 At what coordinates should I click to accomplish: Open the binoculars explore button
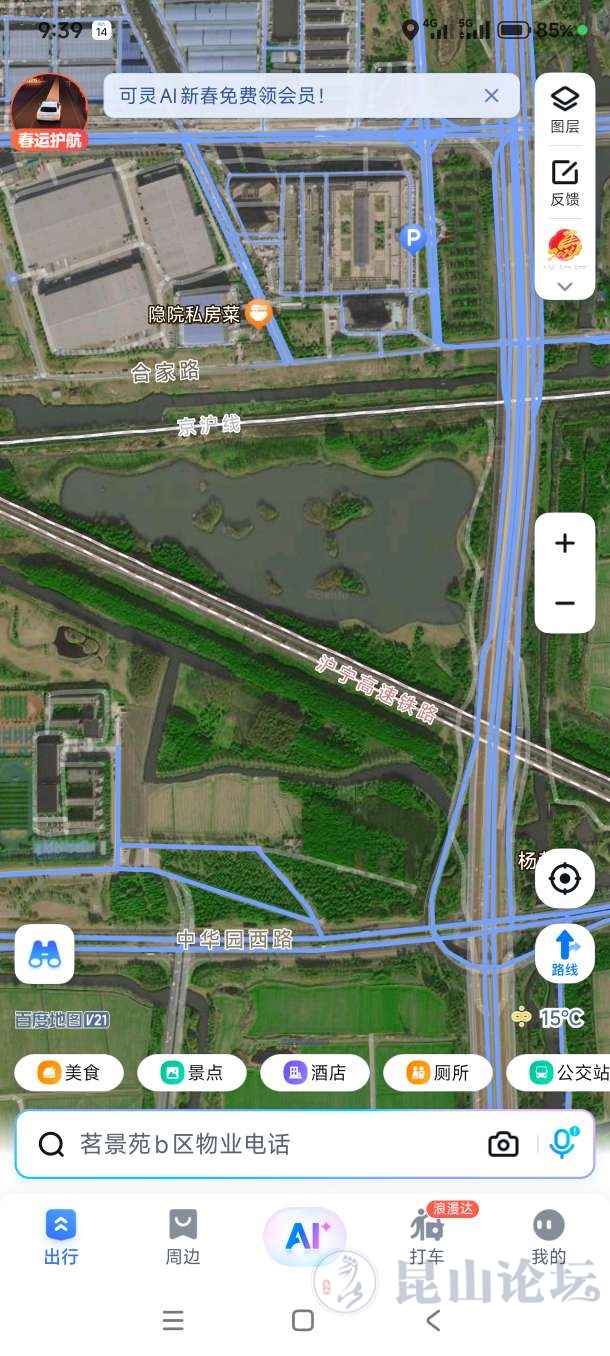[x=45, y=954]
